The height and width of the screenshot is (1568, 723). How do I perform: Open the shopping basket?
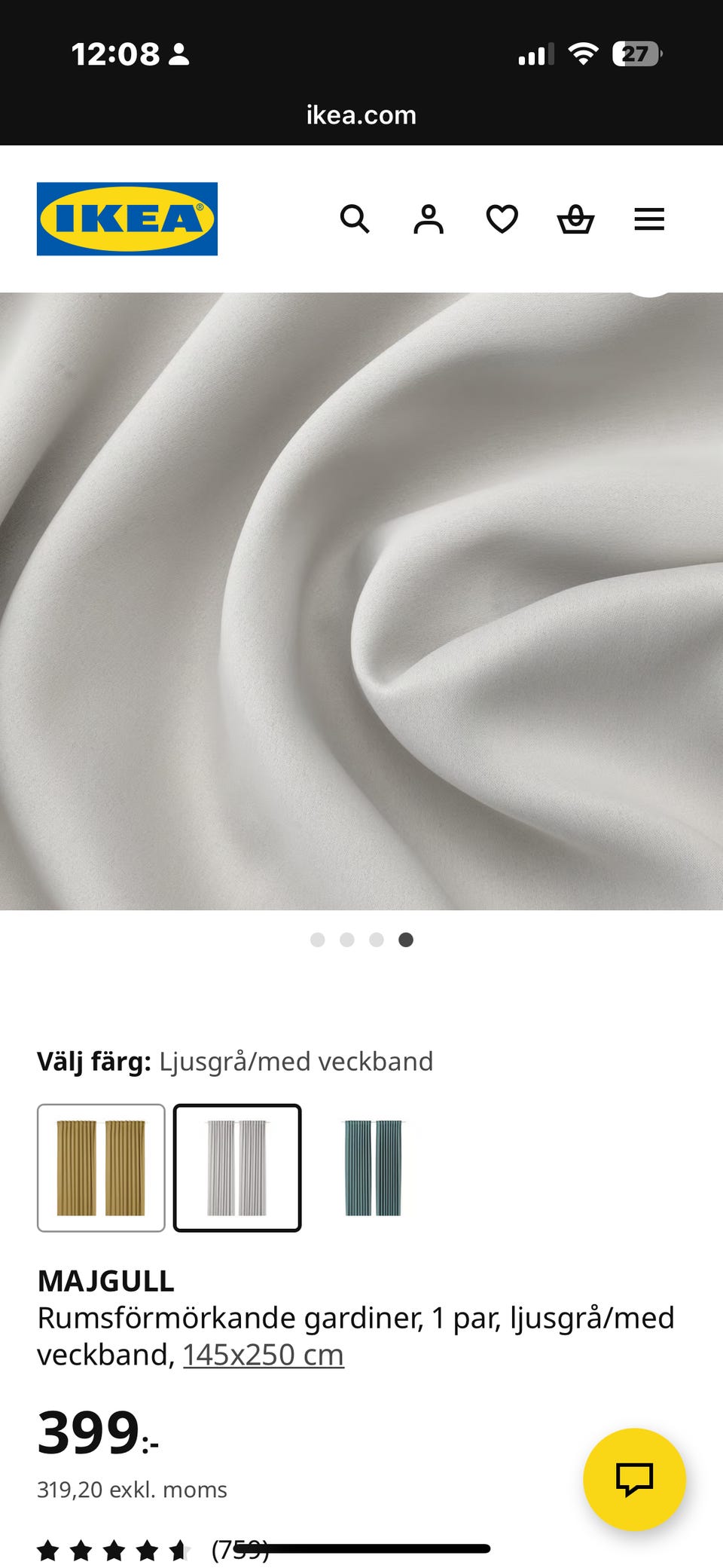(575, 219)
